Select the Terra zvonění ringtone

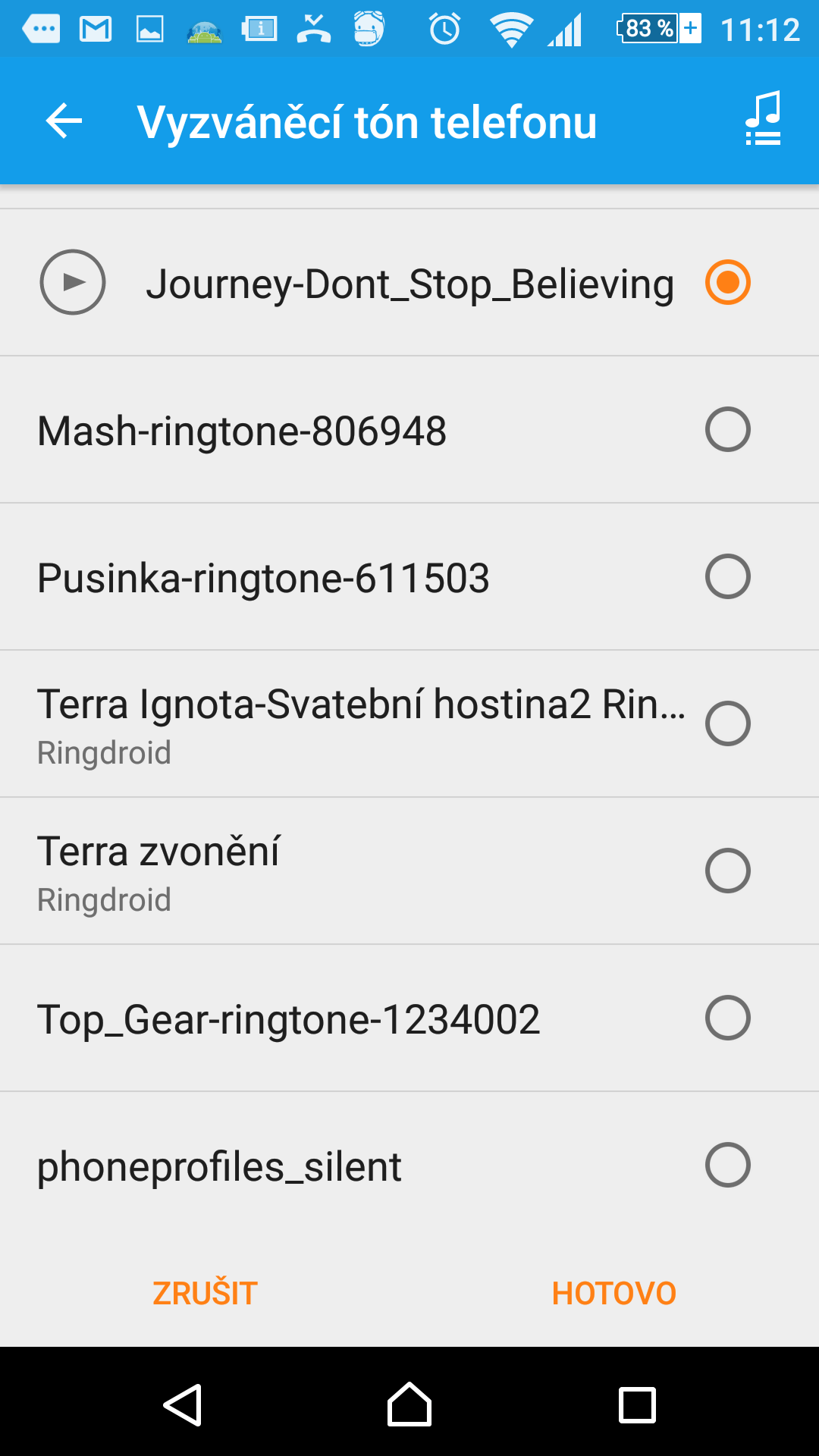[409, 871]
